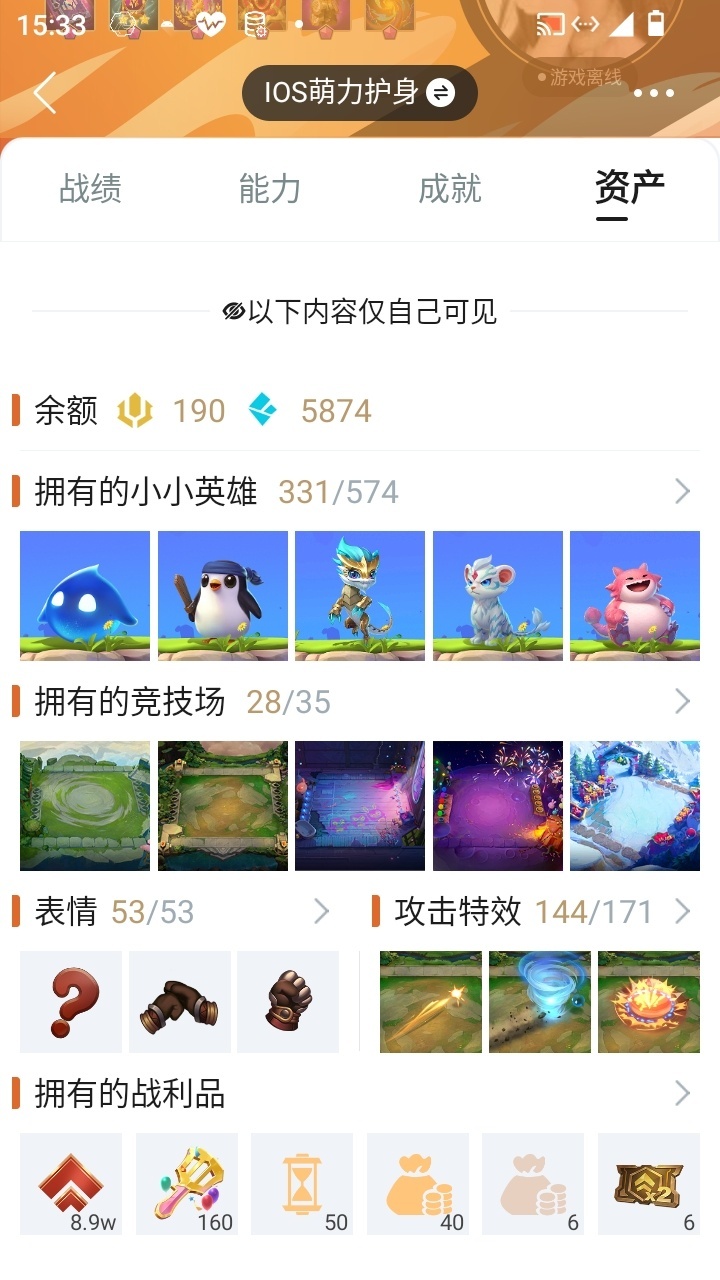Open the hourglass loot item showing 50

(301, 1184)
